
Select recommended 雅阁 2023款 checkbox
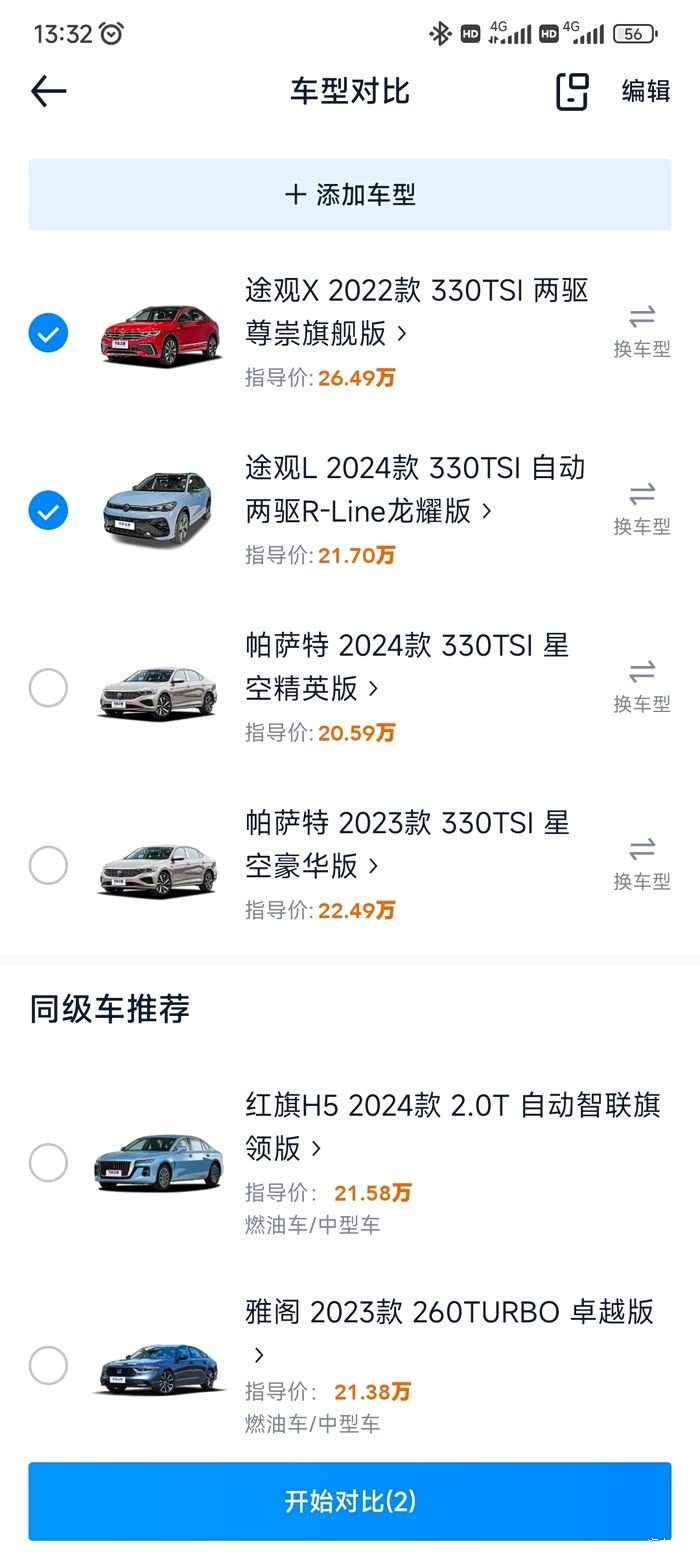(48, 1365)
